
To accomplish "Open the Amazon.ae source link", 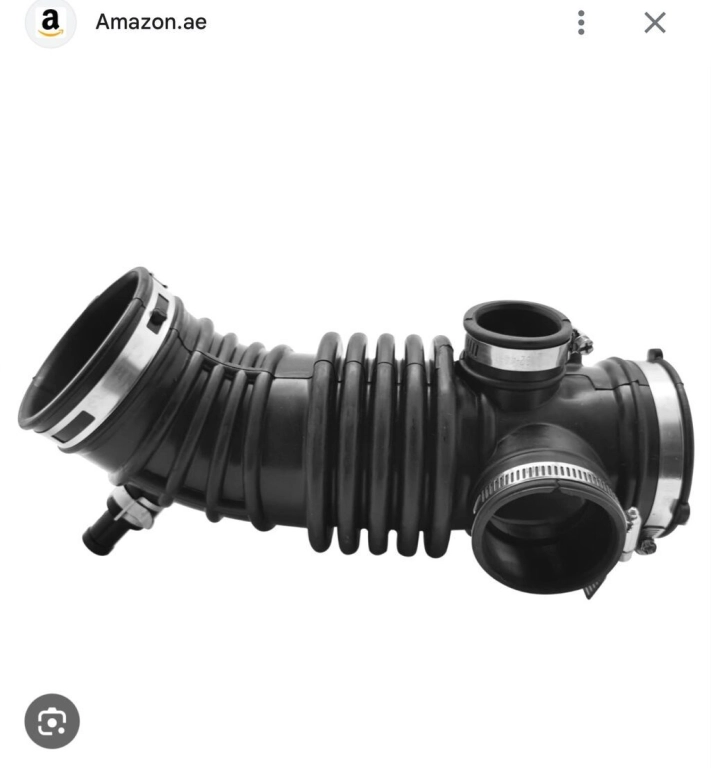I will pos(150,22).
